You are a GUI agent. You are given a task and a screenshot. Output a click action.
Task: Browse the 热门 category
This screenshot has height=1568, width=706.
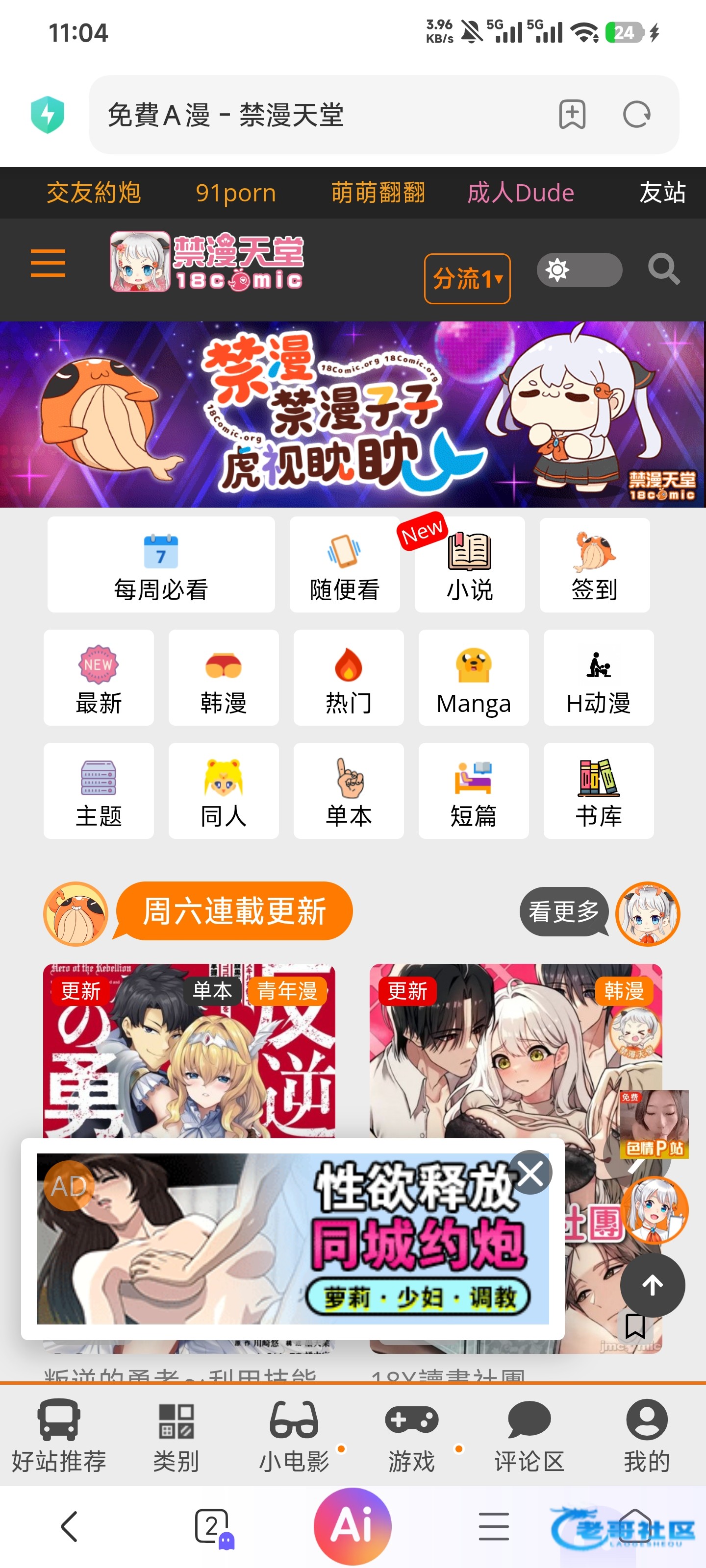tap(349, 678)
